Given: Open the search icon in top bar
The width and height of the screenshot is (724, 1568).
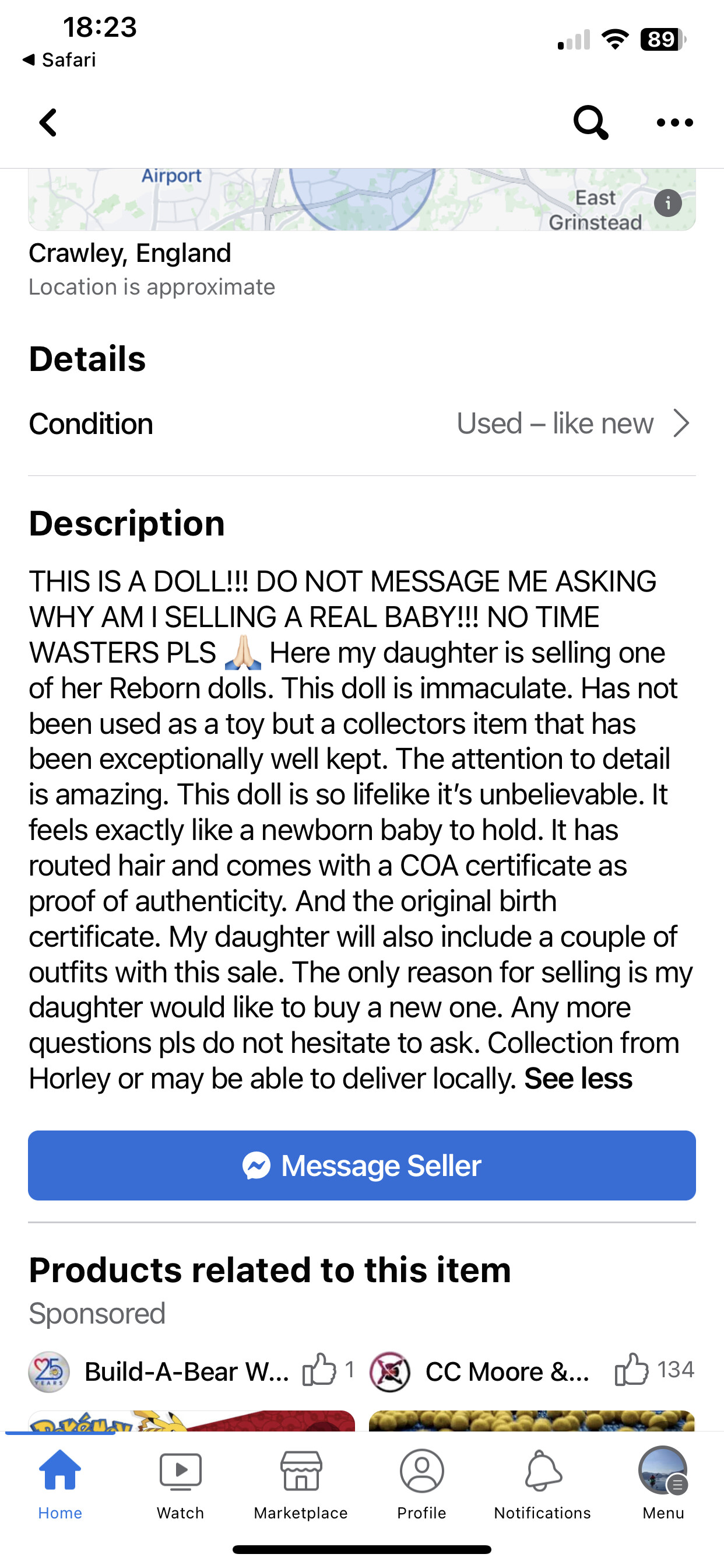Looking at the screenshot, I should [x=590, y=123].
